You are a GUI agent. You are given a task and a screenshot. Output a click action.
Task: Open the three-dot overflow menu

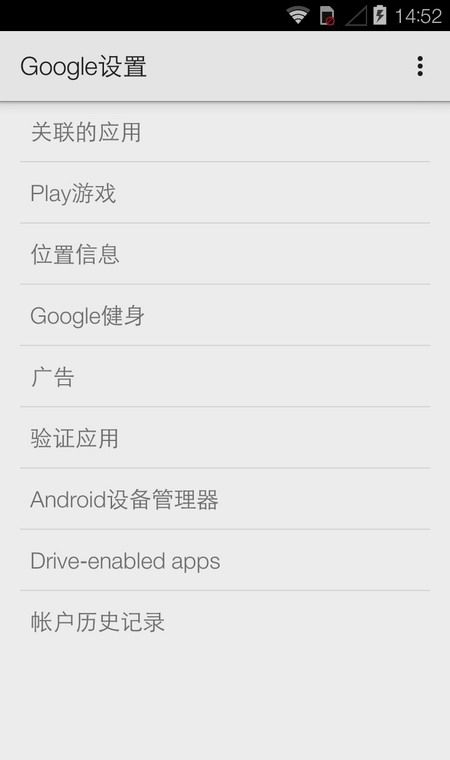coord(420,66)
